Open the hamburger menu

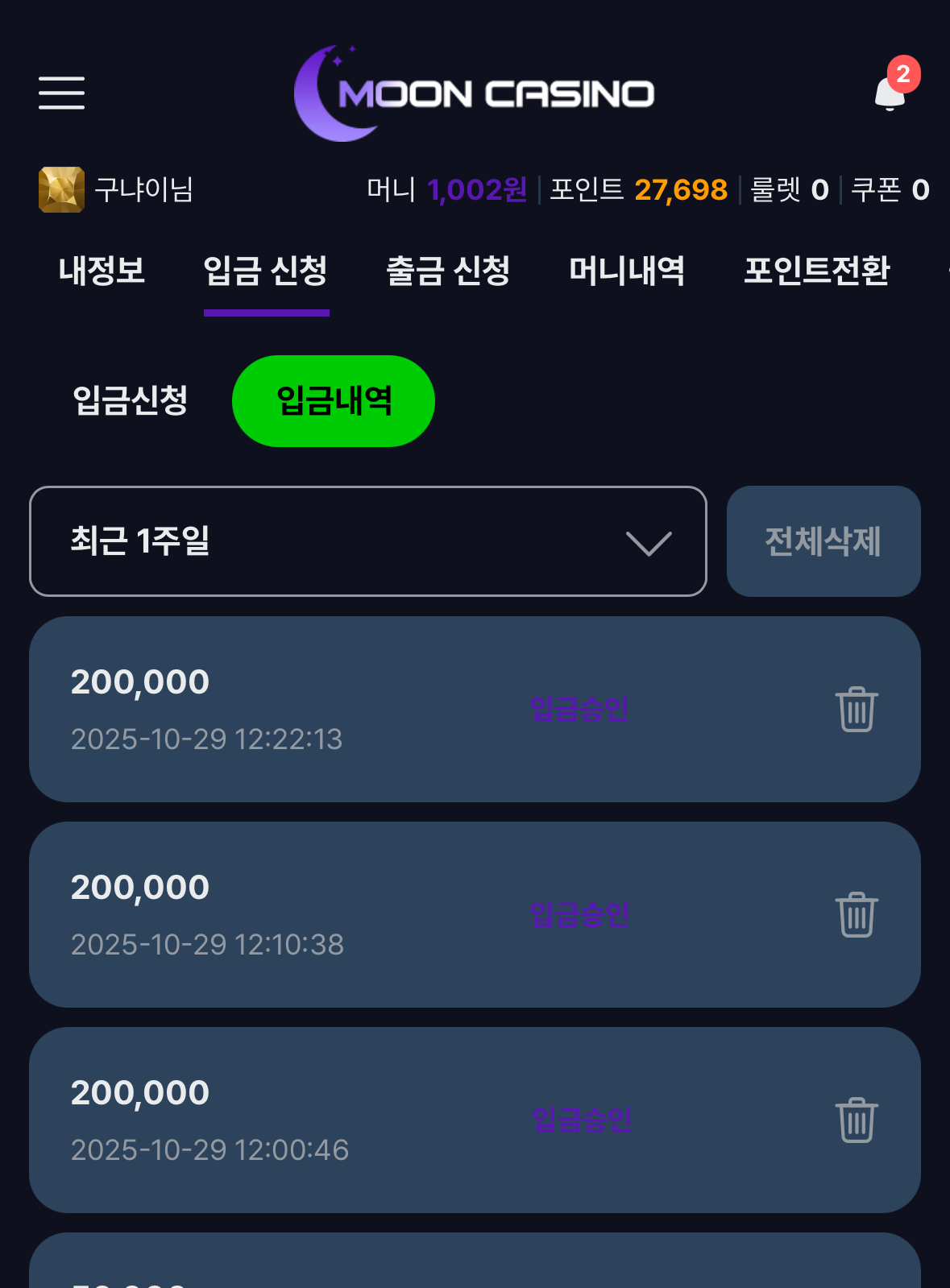pyautogui.click(x=61, y=93)
